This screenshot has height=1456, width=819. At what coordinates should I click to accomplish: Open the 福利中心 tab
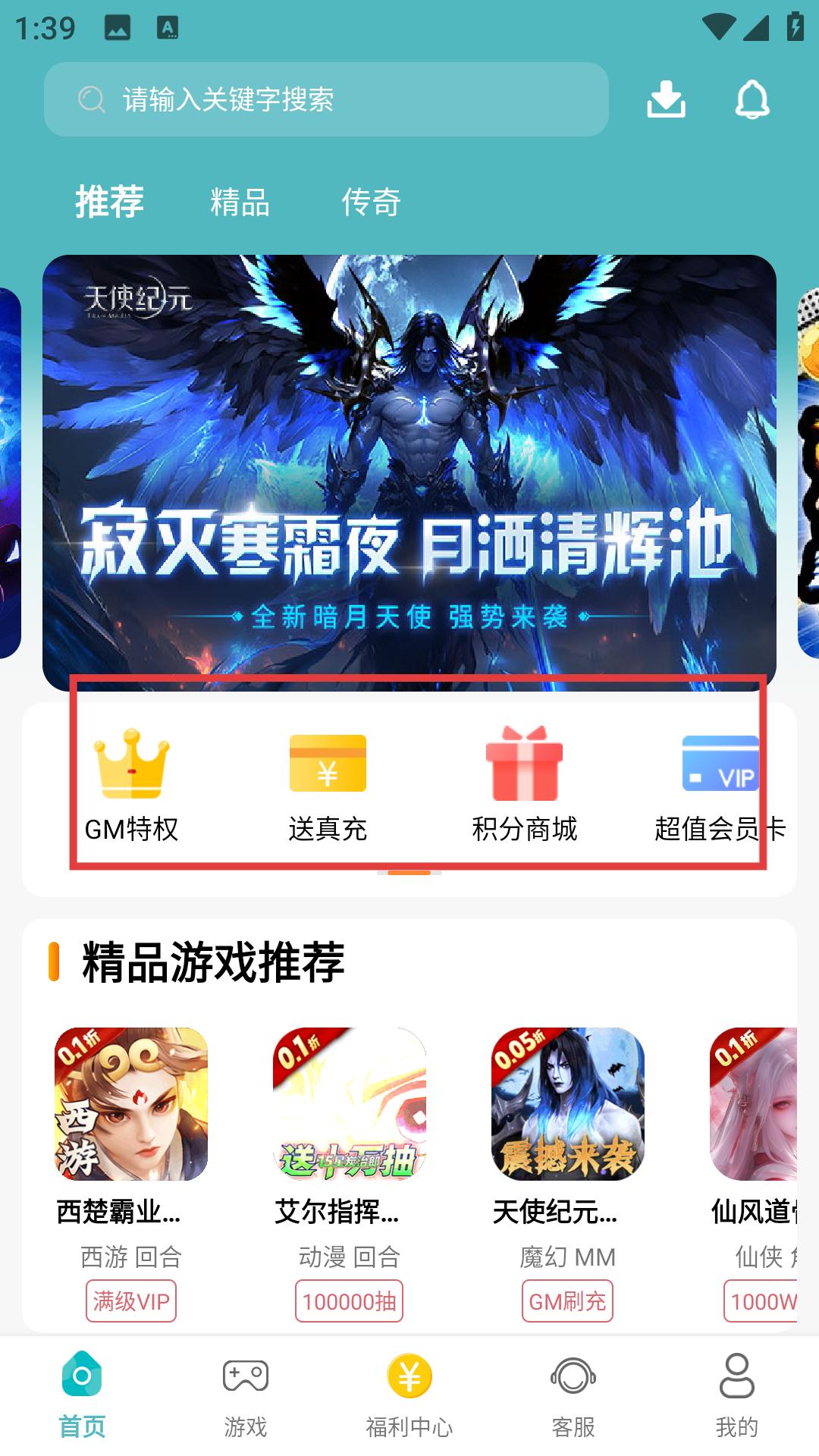[409, 1395]
